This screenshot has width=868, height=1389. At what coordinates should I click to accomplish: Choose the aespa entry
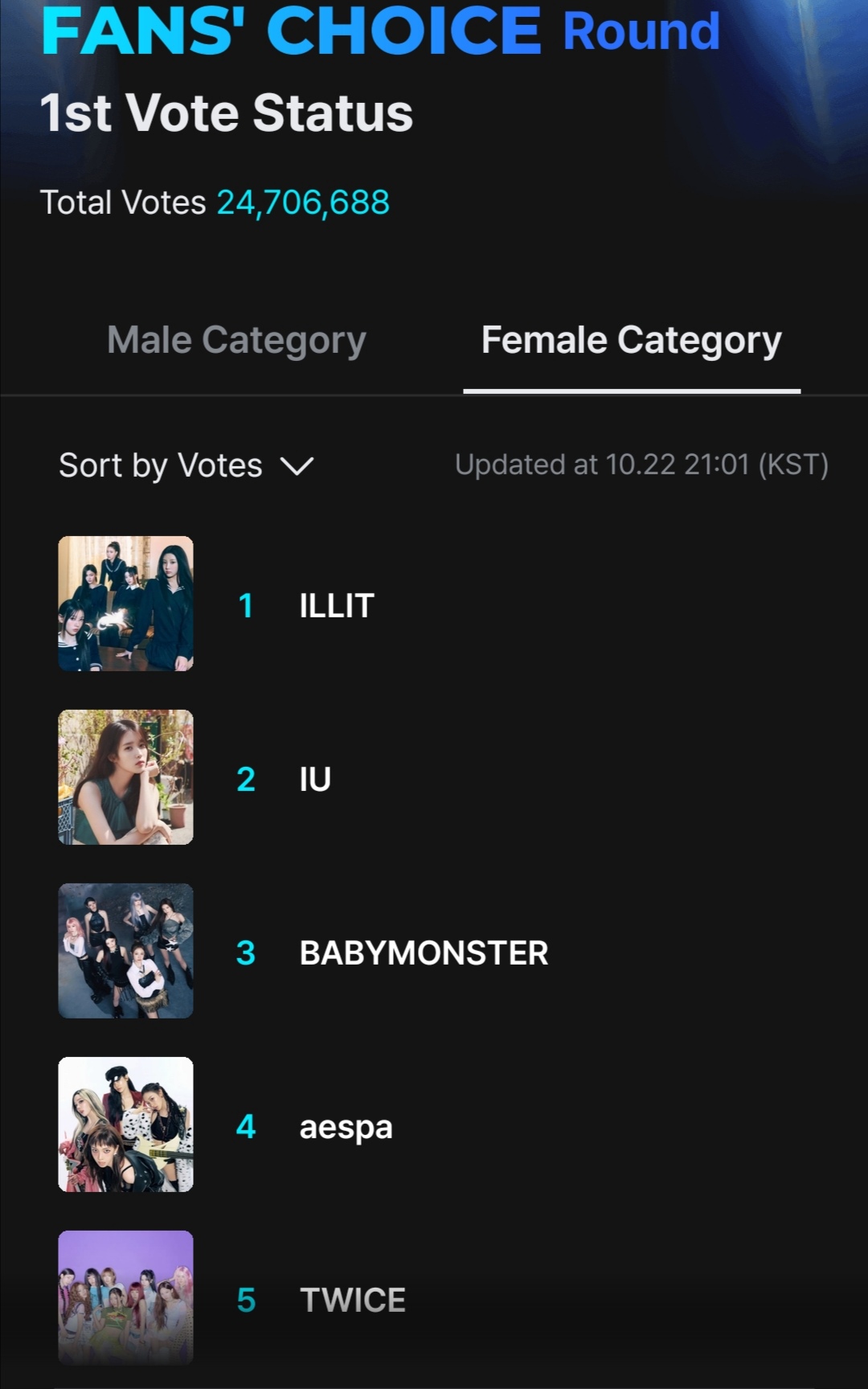[x=346, y=1126]
